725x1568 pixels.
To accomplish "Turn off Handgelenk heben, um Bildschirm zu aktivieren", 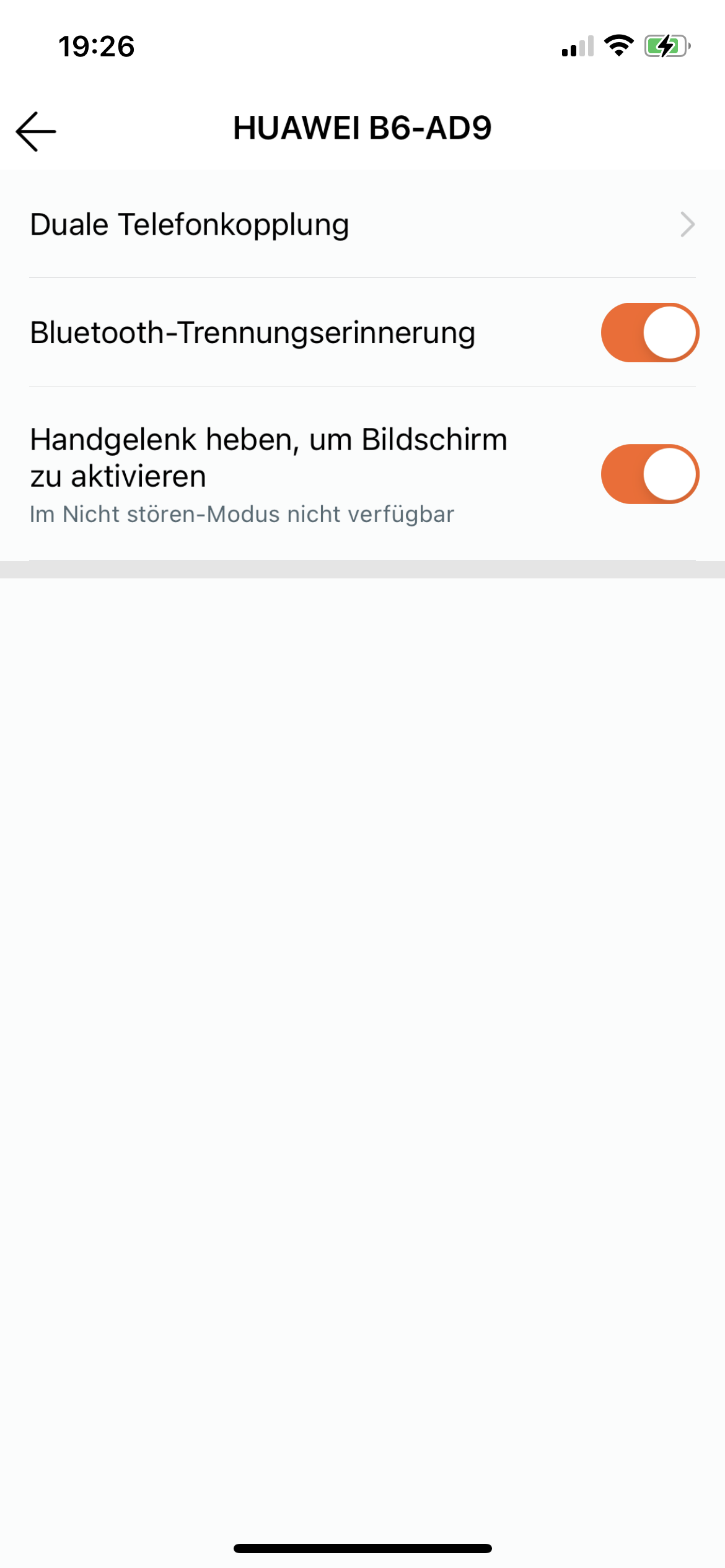I will pos(649,474).
